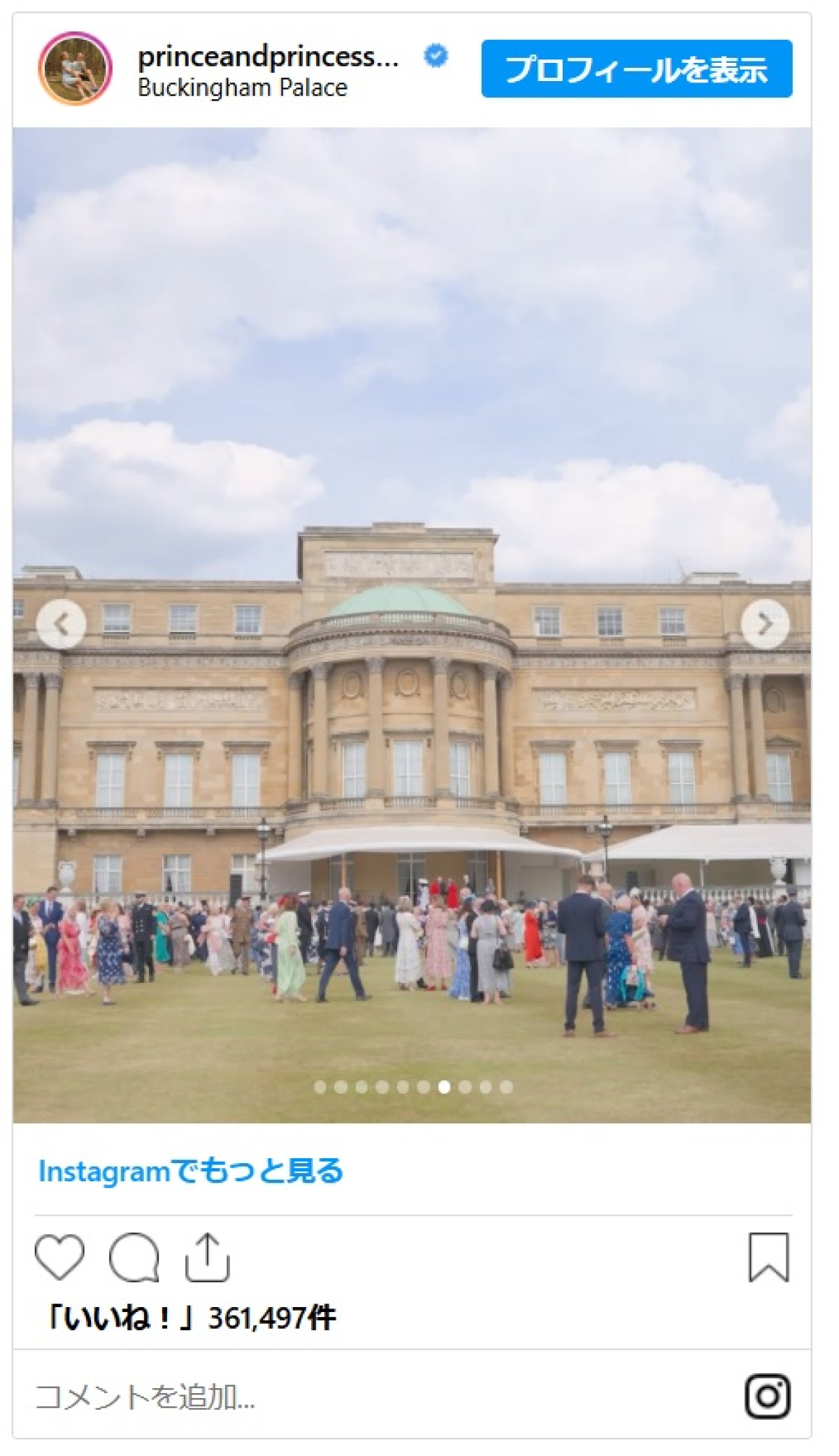Open the Instagram logo icon
Screen dimensions: 839x1456
(x=768, y=1397)
